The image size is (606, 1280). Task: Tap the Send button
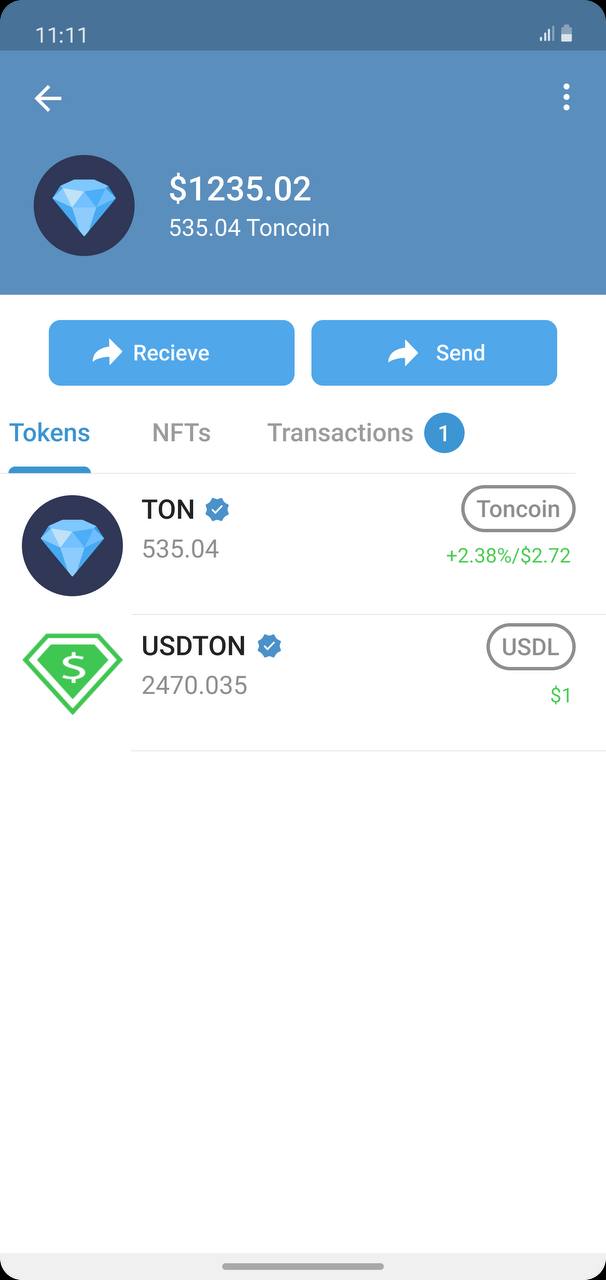(x=434, y=352)
